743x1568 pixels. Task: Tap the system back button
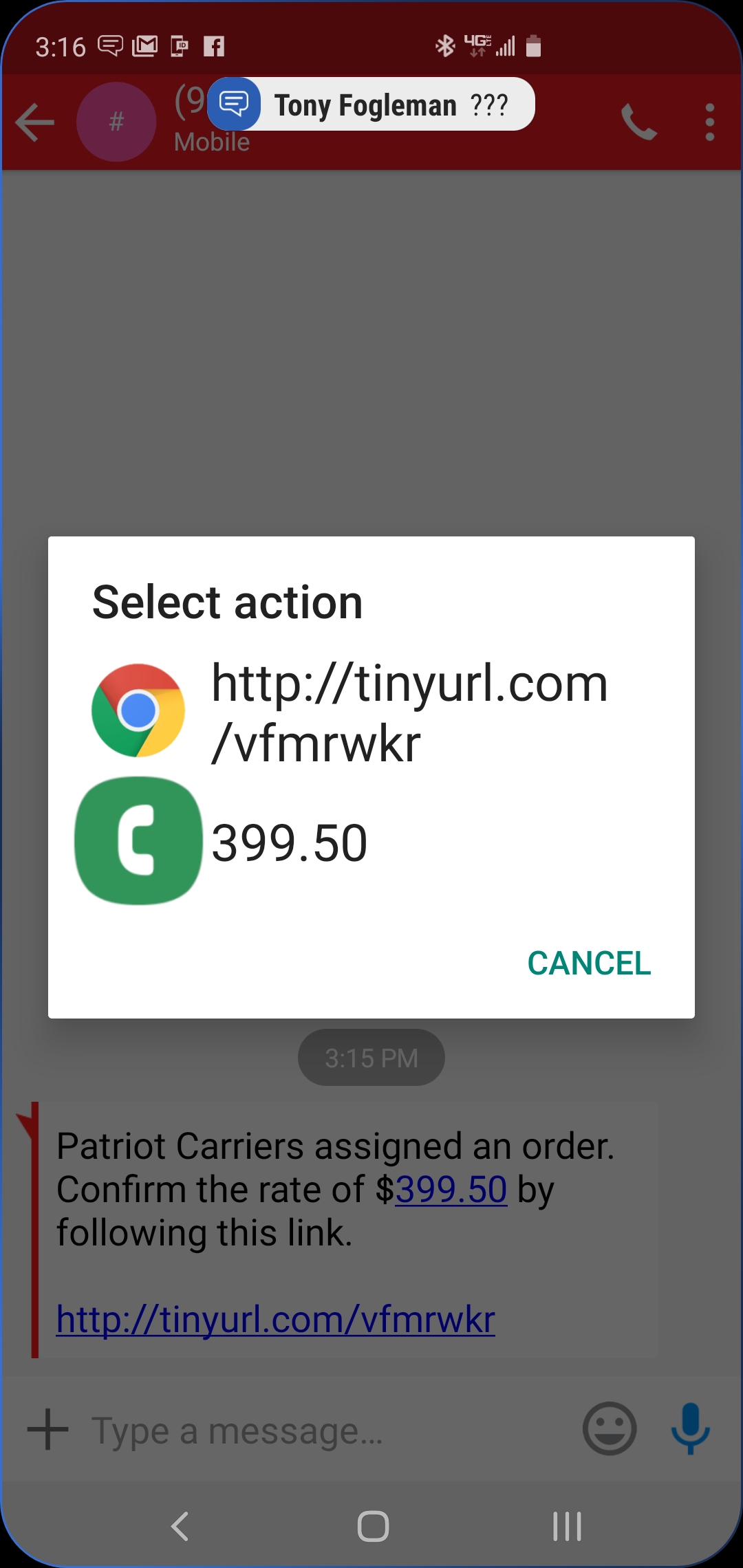pyautogui.click(x=180, y=1526)
